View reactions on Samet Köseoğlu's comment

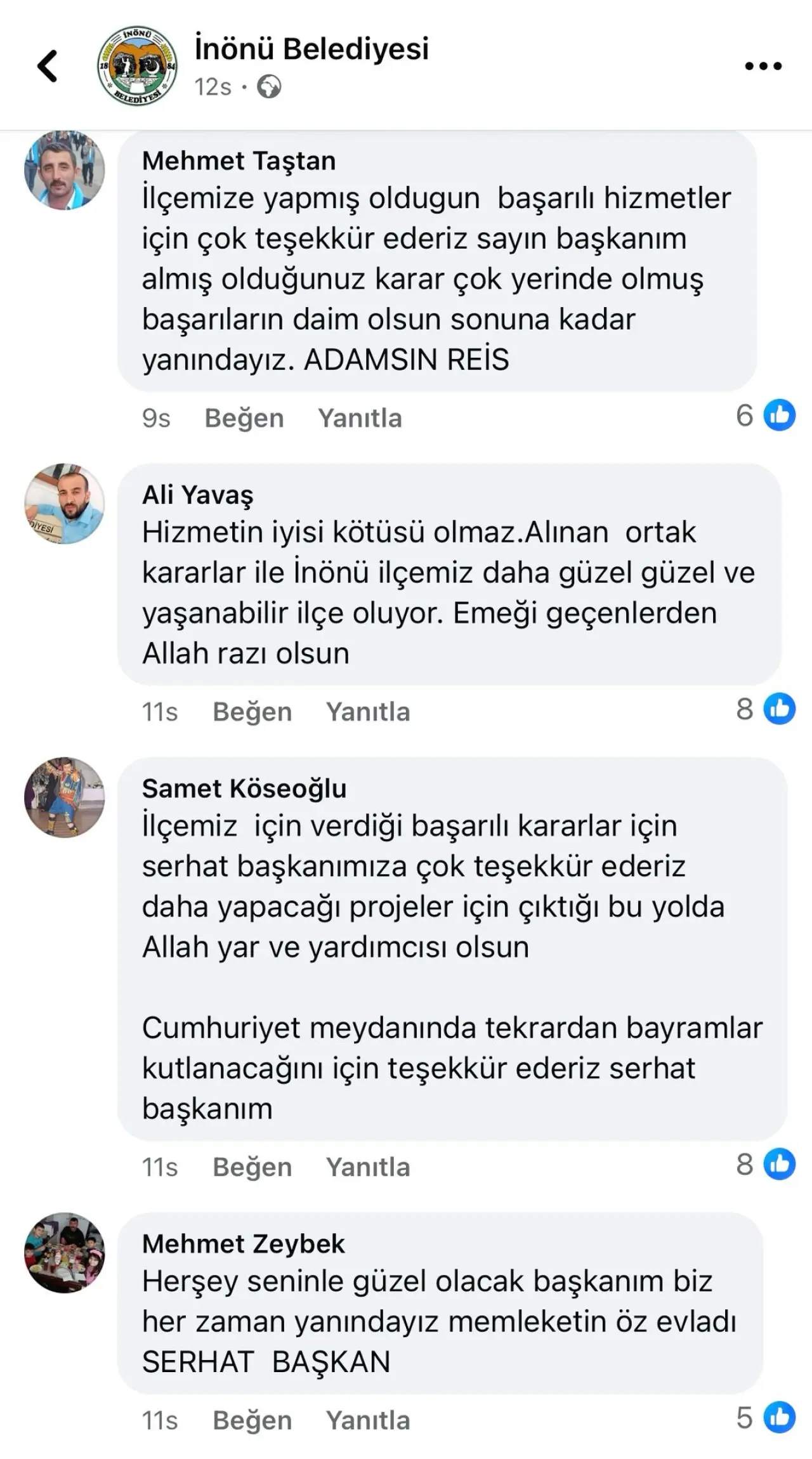pos(766,1165)
